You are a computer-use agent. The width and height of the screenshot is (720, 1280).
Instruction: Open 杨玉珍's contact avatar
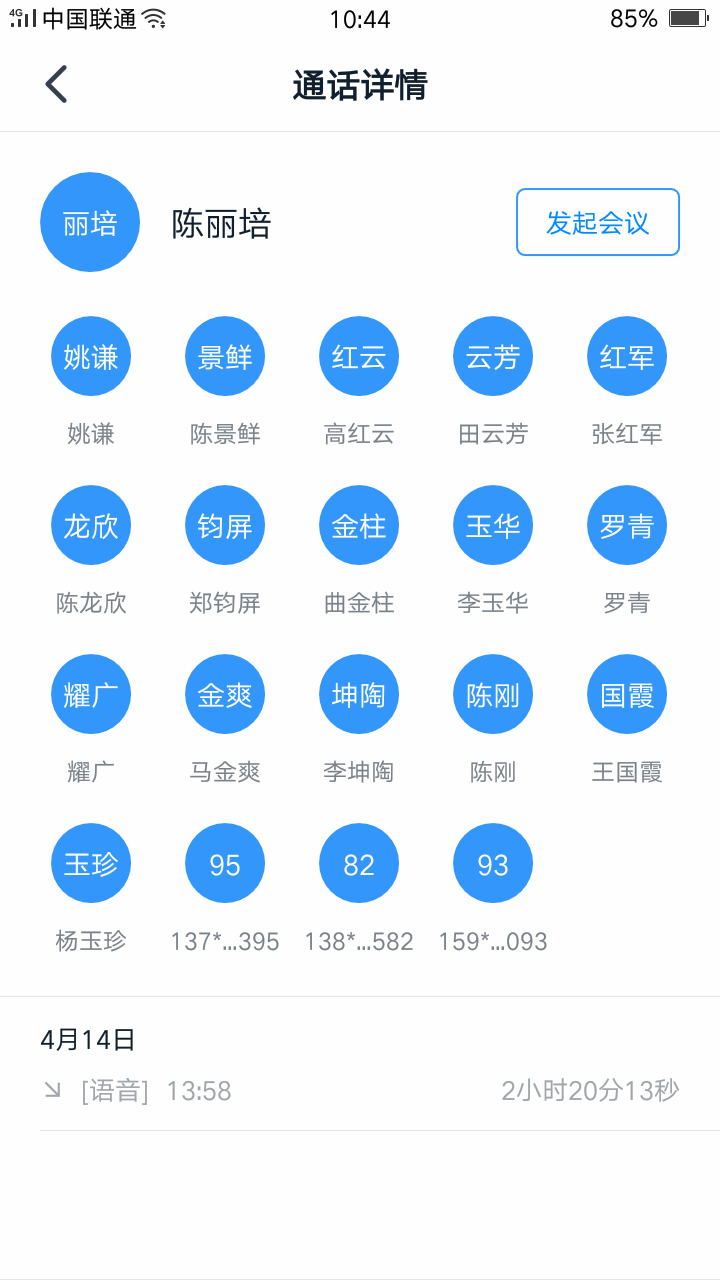[90, 862]
